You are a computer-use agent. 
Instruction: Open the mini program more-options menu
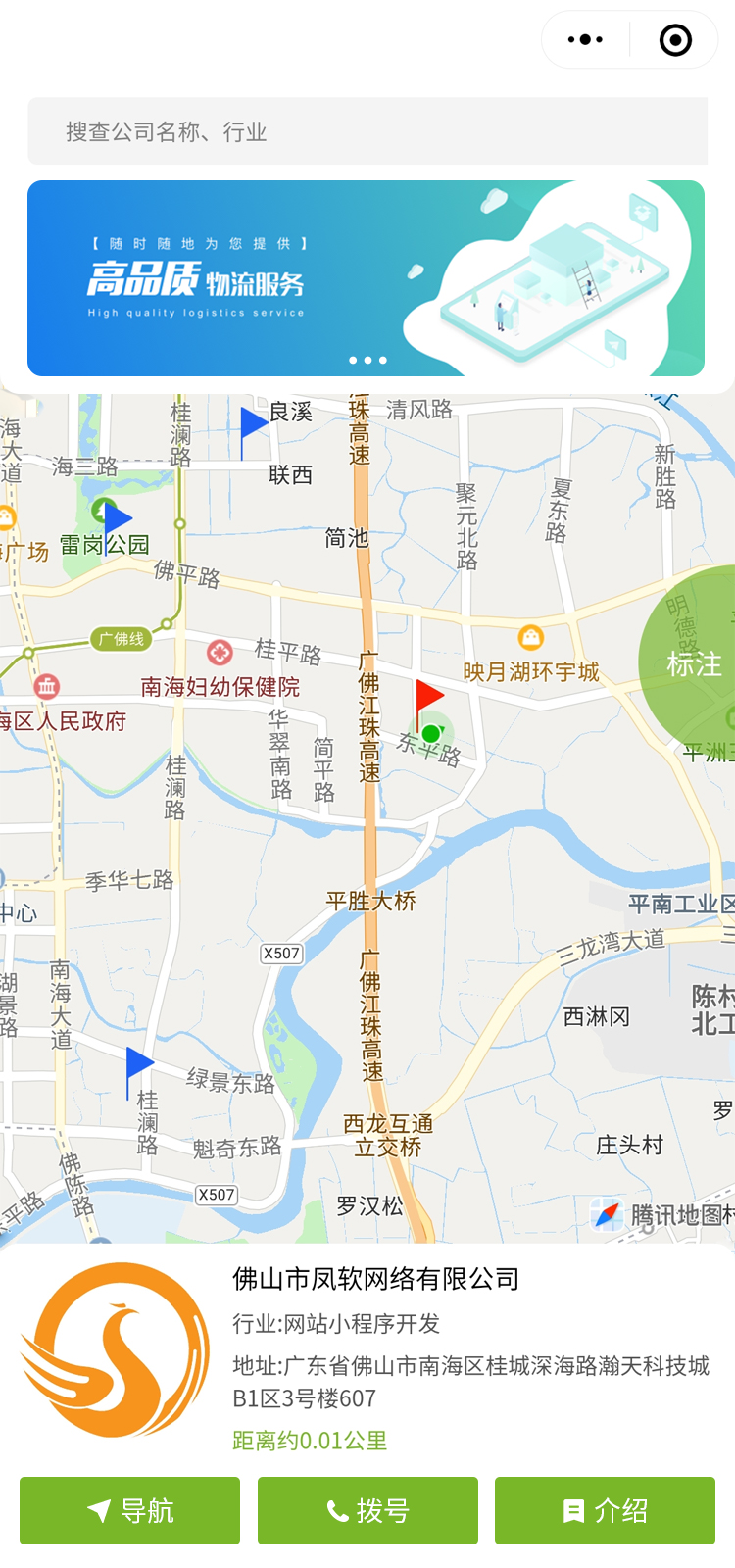click(585, 40)
